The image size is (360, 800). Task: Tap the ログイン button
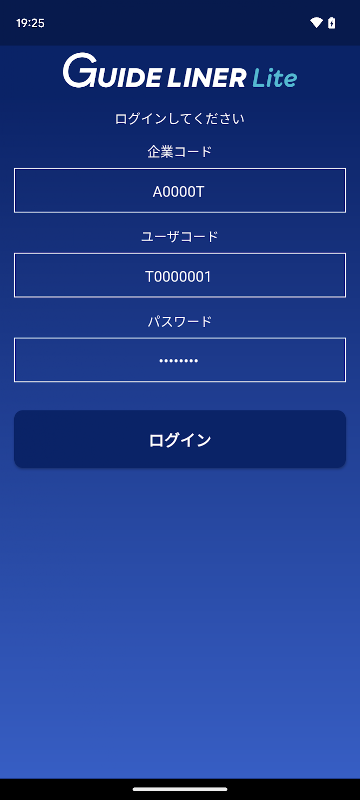(180, 439)
